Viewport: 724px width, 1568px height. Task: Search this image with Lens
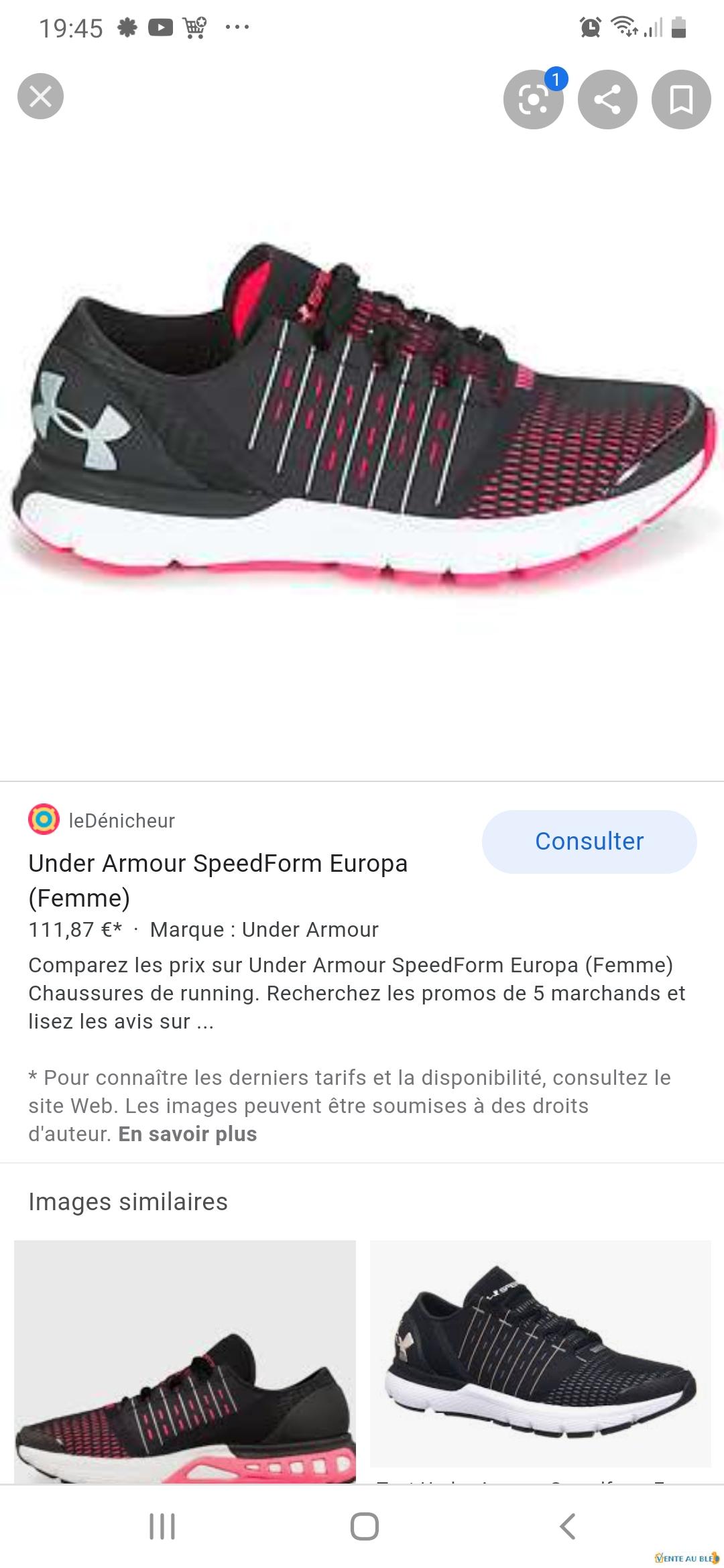point(533,100)
